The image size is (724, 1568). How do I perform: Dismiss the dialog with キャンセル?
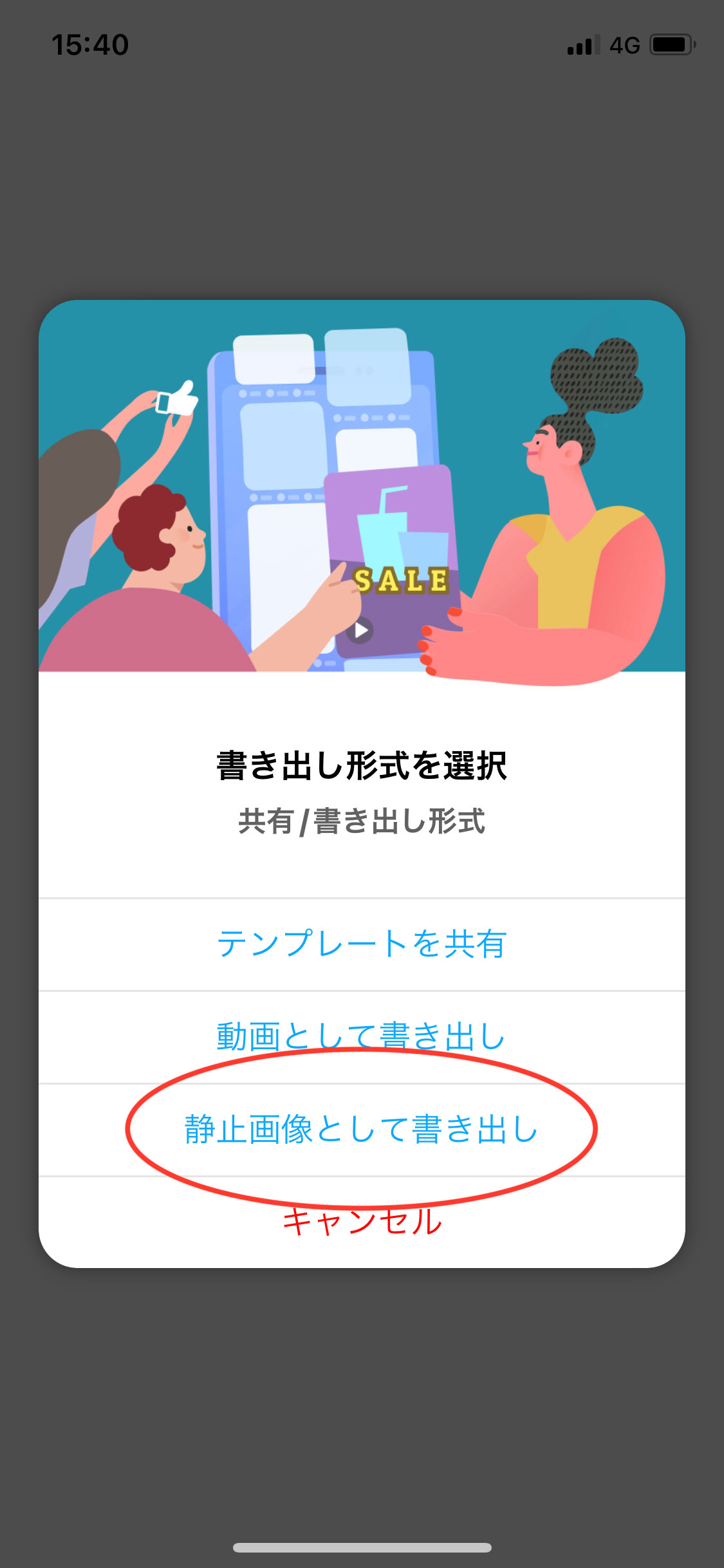(362, 1222)
